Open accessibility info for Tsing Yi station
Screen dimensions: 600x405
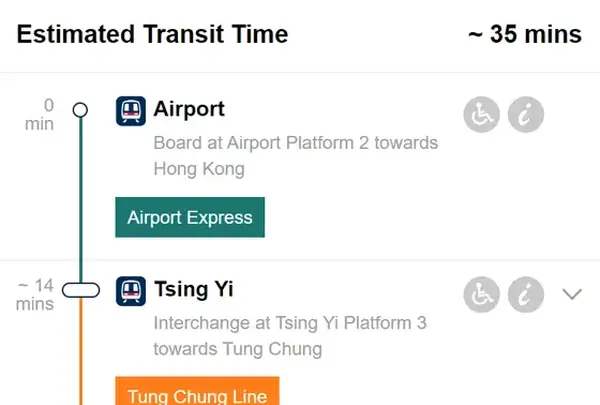(482, 295)
